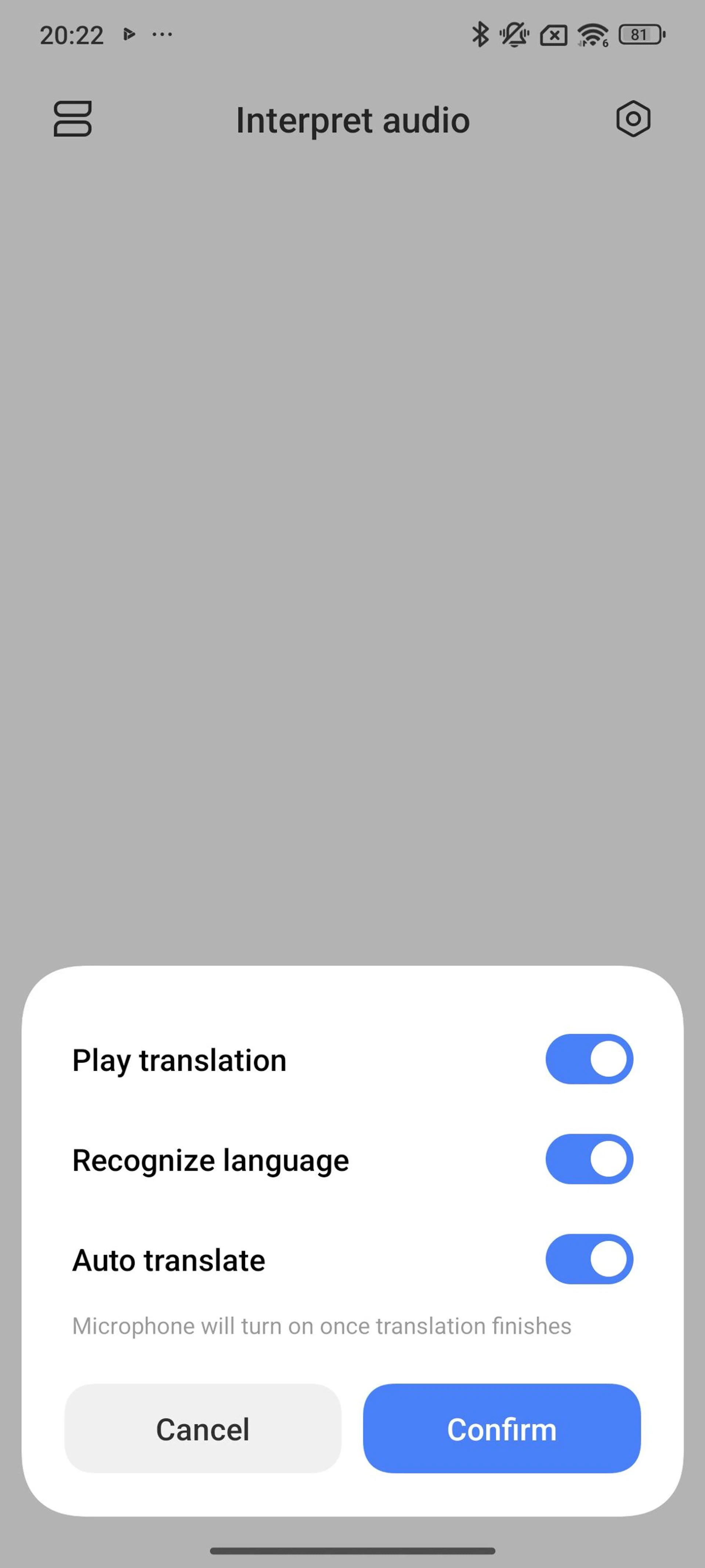Confirm the interpret audio settings
Viewport: 705px width, 1568px height.
501,1428
